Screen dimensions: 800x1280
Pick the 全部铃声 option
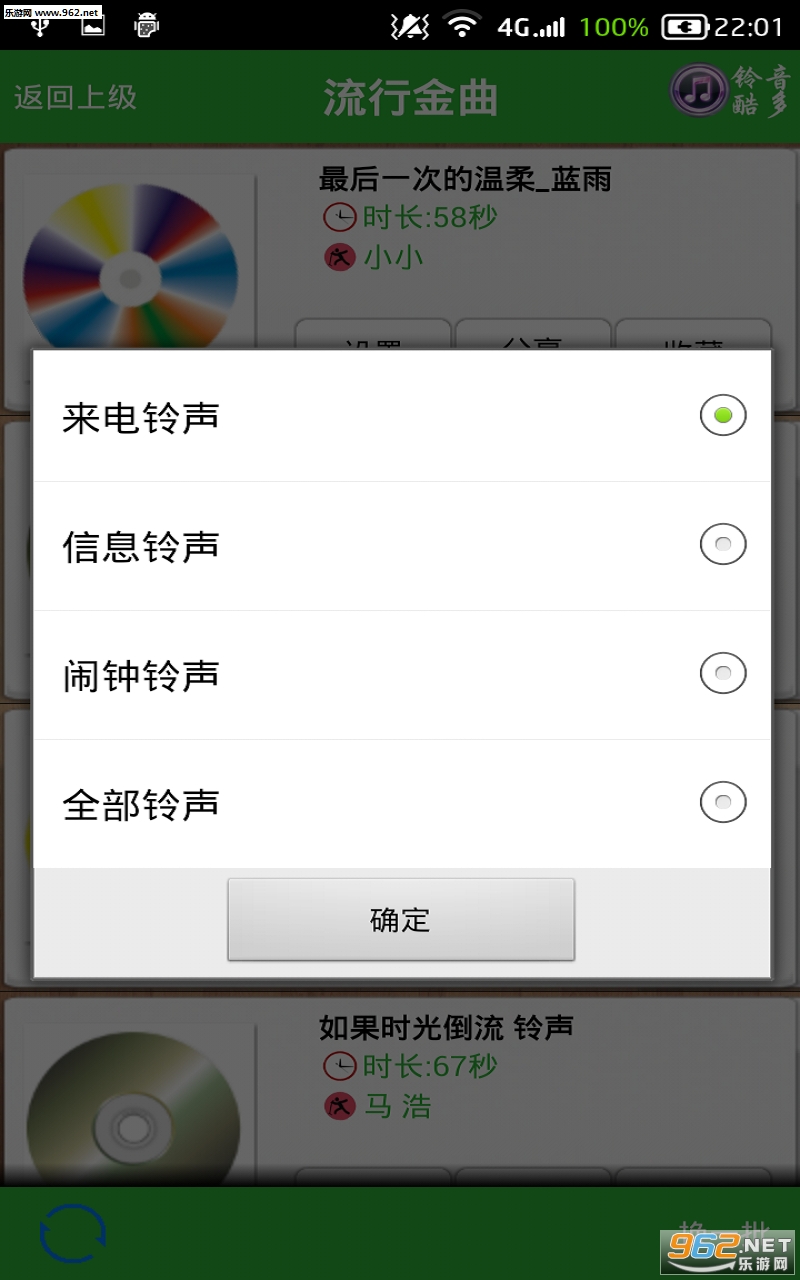point(722,802)
